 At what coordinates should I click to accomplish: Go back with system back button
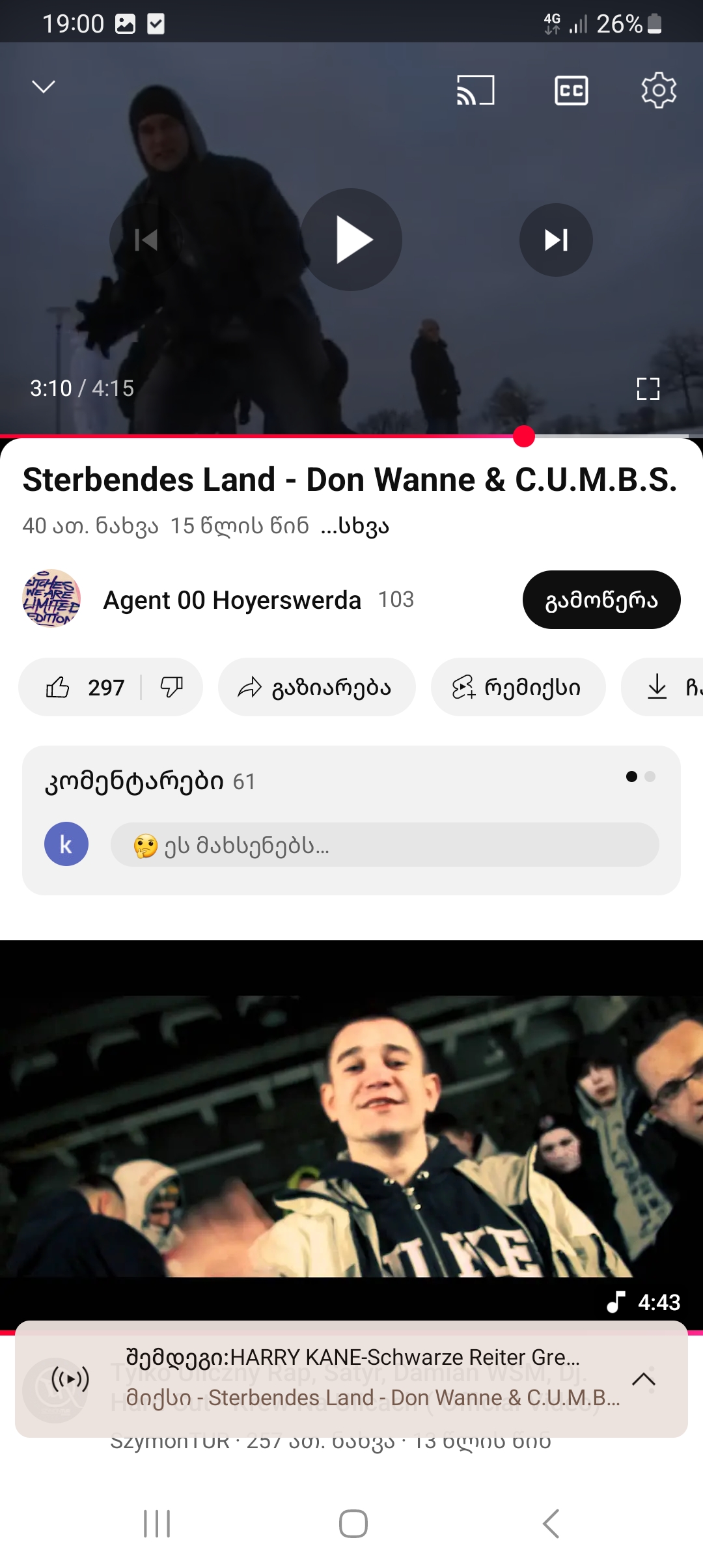click(x=551, y=1524)
